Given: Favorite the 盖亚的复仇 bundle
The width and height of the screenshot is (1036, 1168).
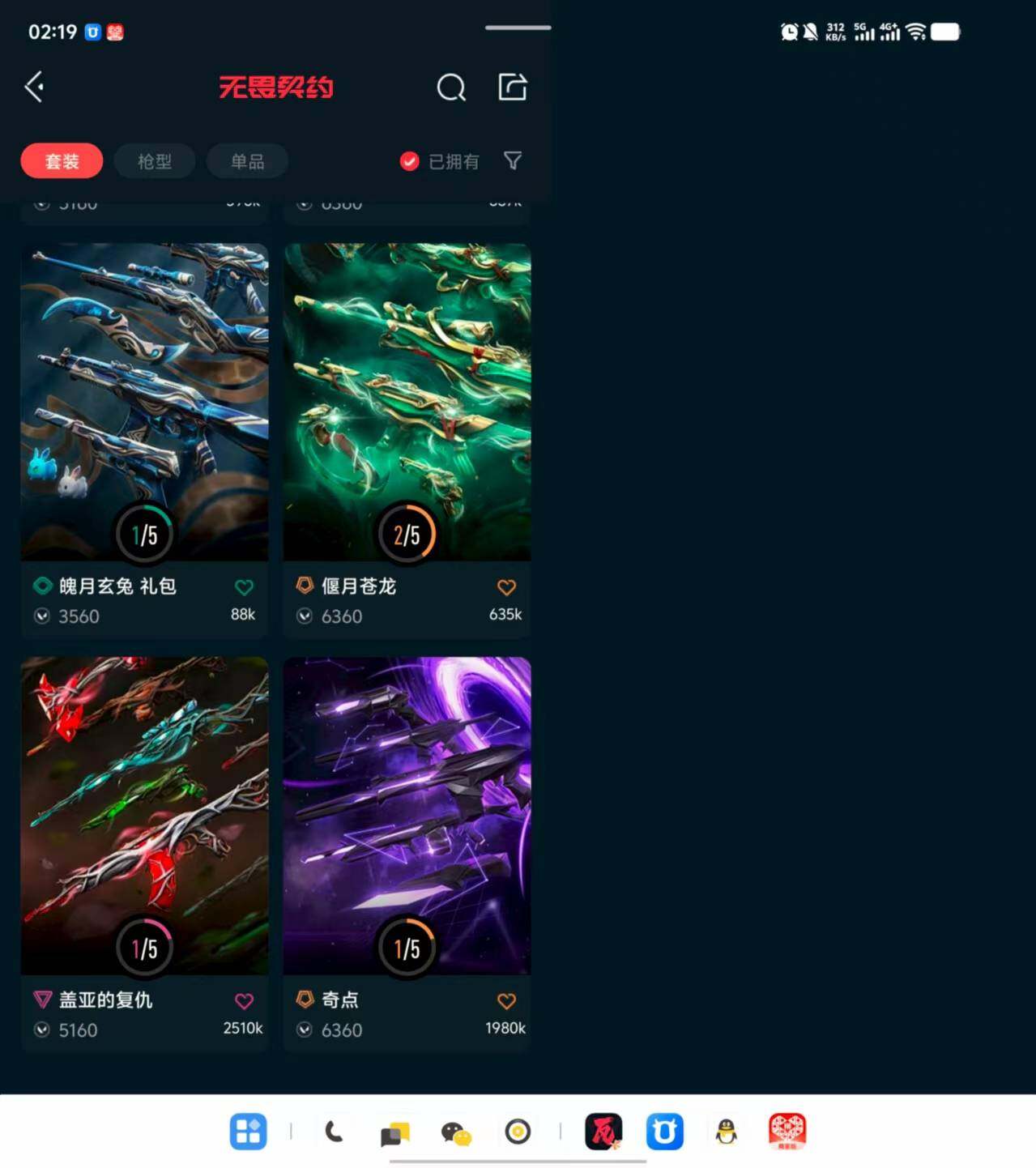Looking at the screenshot, I should (244, 1000).
